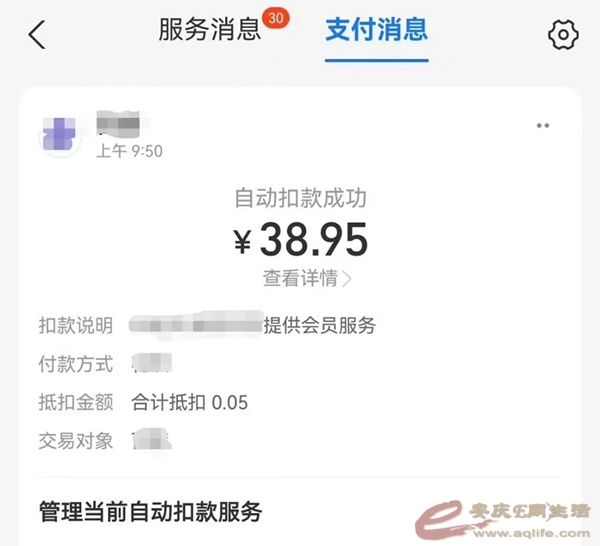
Task: Go back using the arrow icon
Action: 37,35
